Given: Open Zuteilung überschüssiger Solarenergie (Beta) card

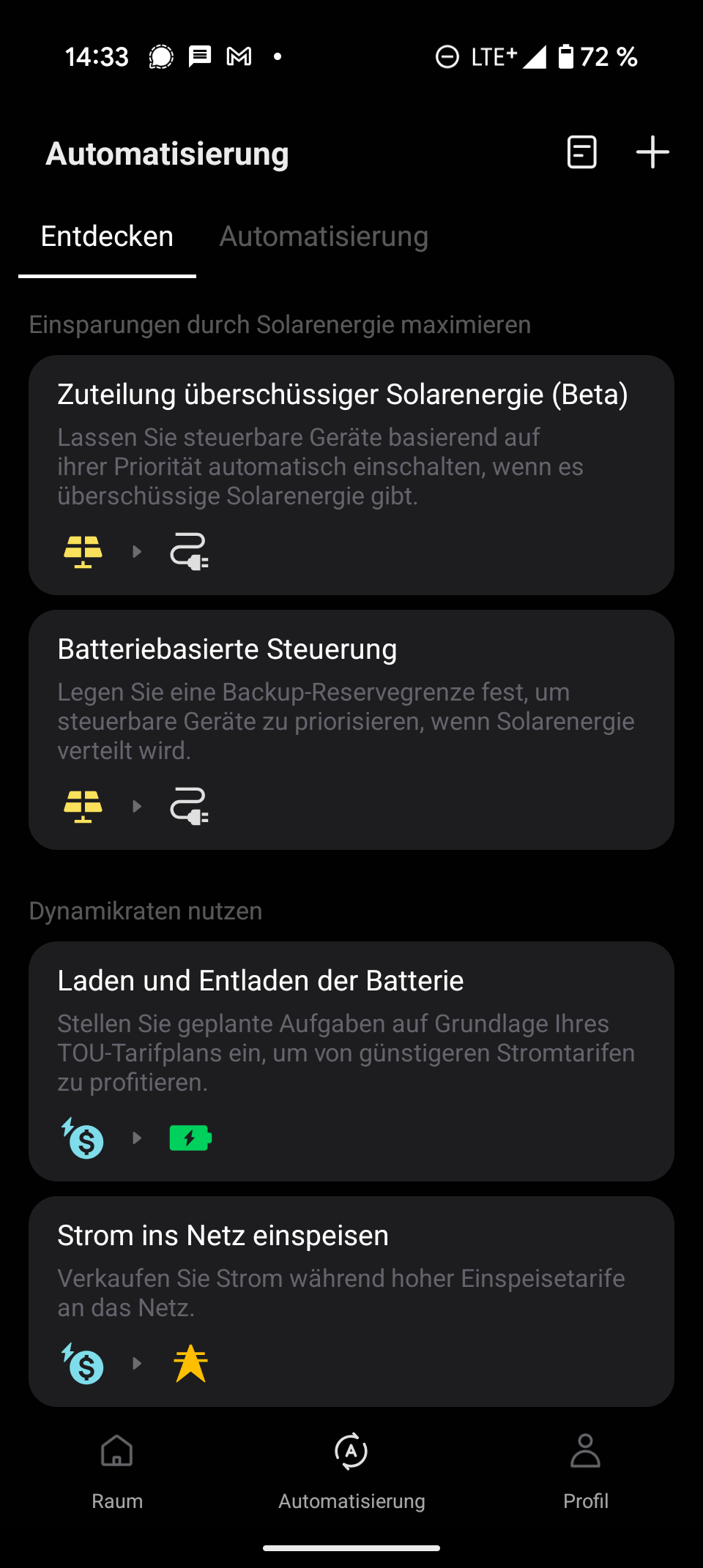Looking at the screenshot, I should 351,474.
